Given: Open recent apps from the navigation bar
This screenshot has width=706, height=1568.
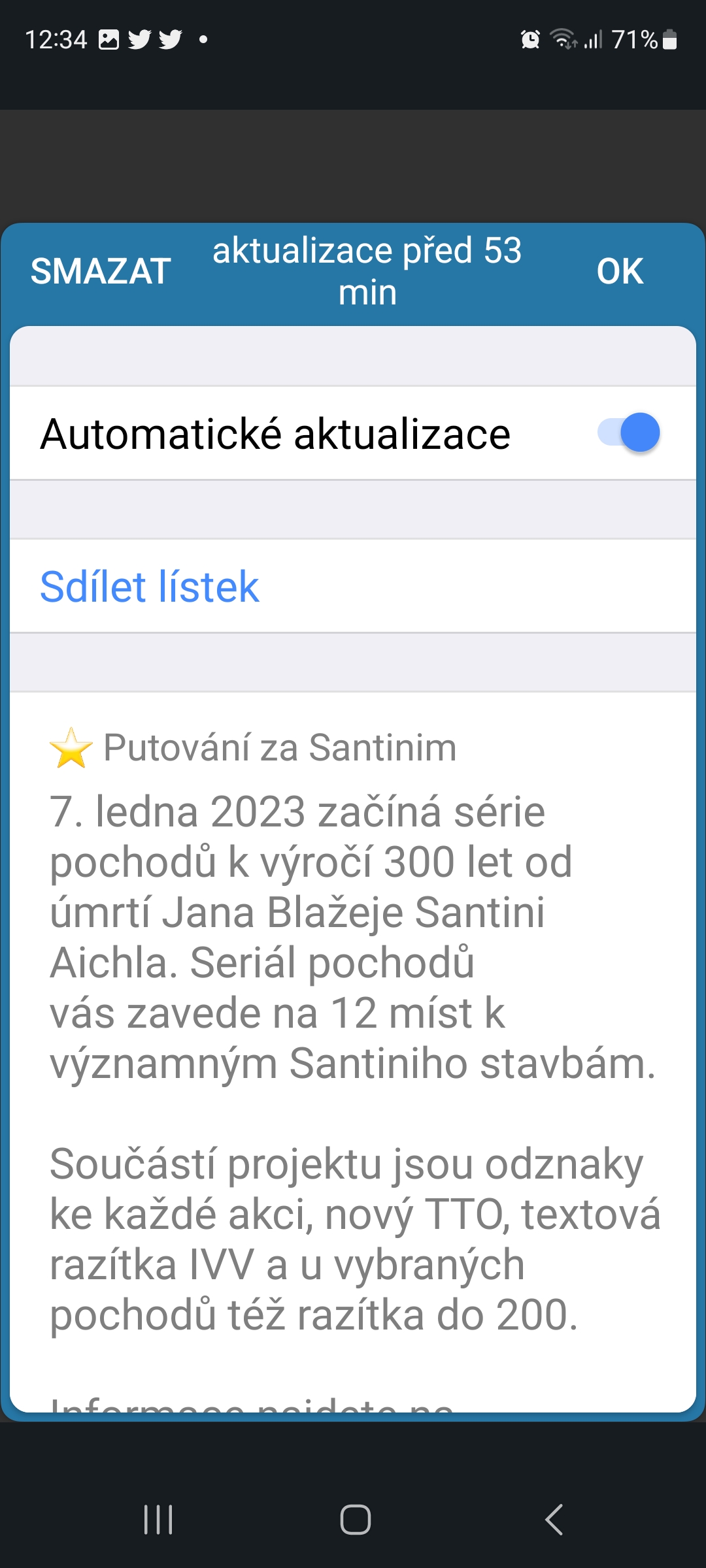Looking at the screenshot, I should [158, 1519].
